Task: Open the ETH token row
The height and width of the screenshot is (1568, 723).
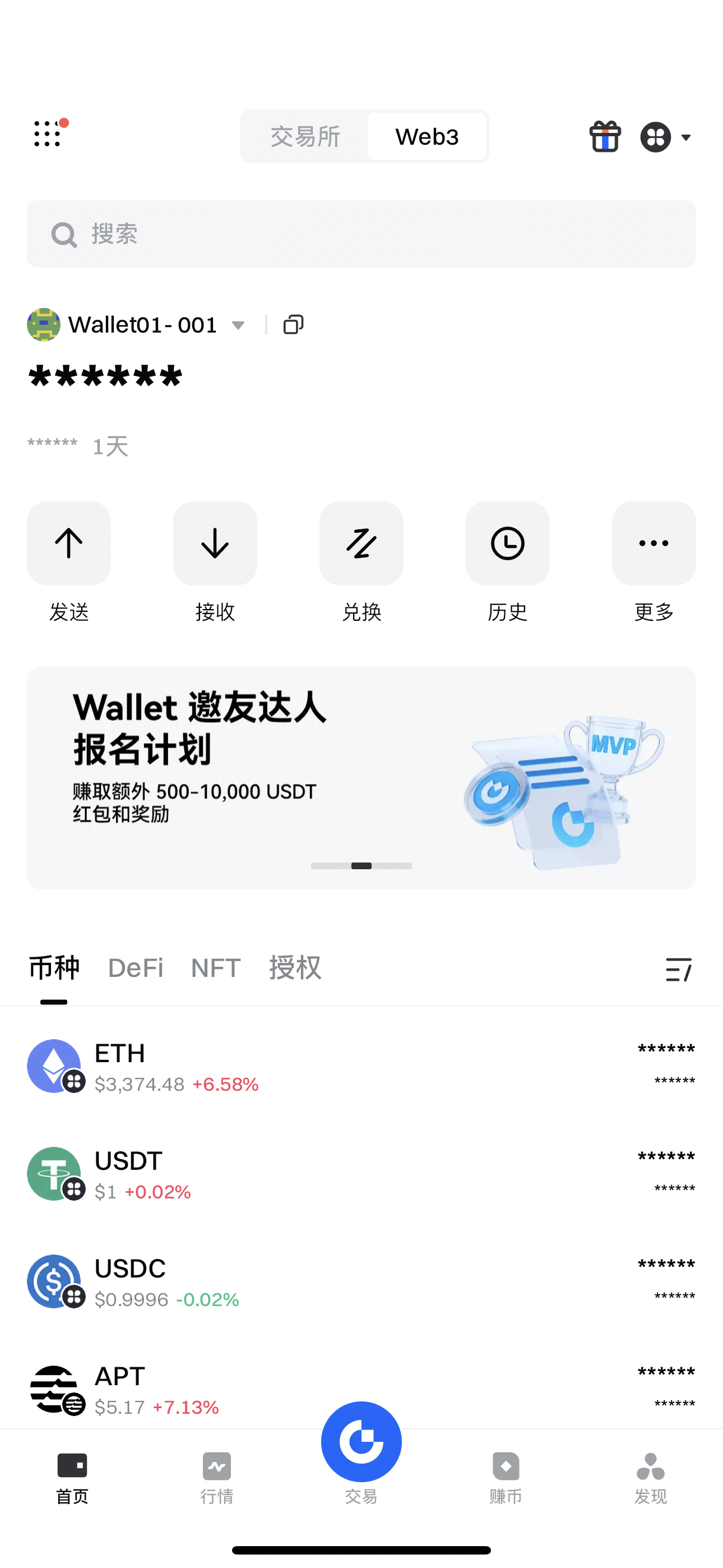Action: 361,1066
